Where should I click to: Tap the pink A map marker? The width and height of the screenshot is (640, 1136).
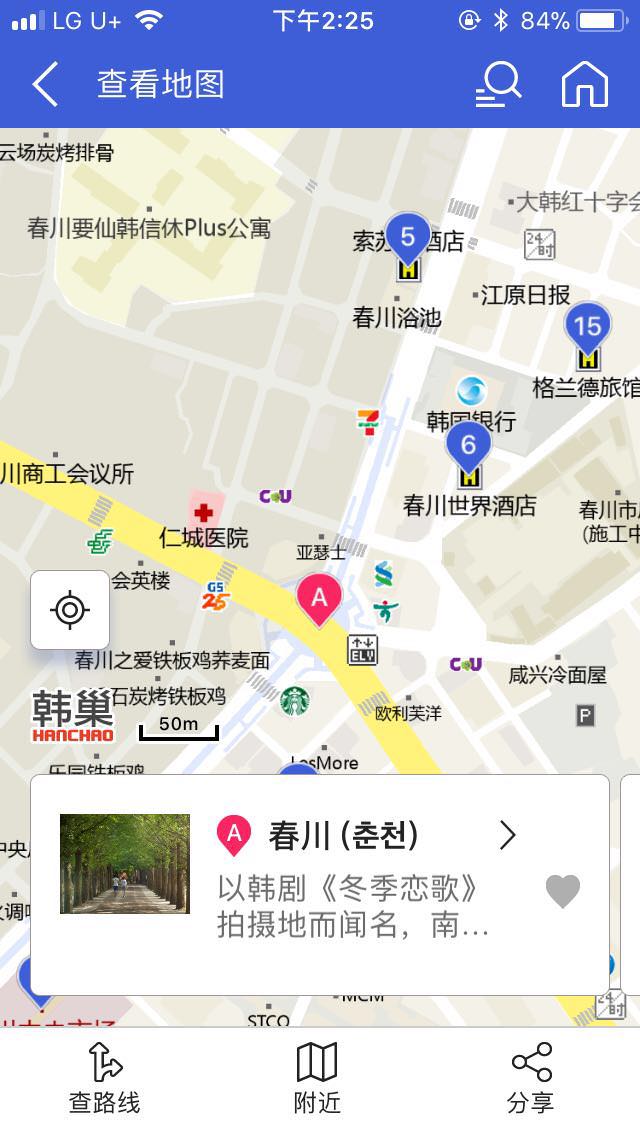[x=319, y=599]
